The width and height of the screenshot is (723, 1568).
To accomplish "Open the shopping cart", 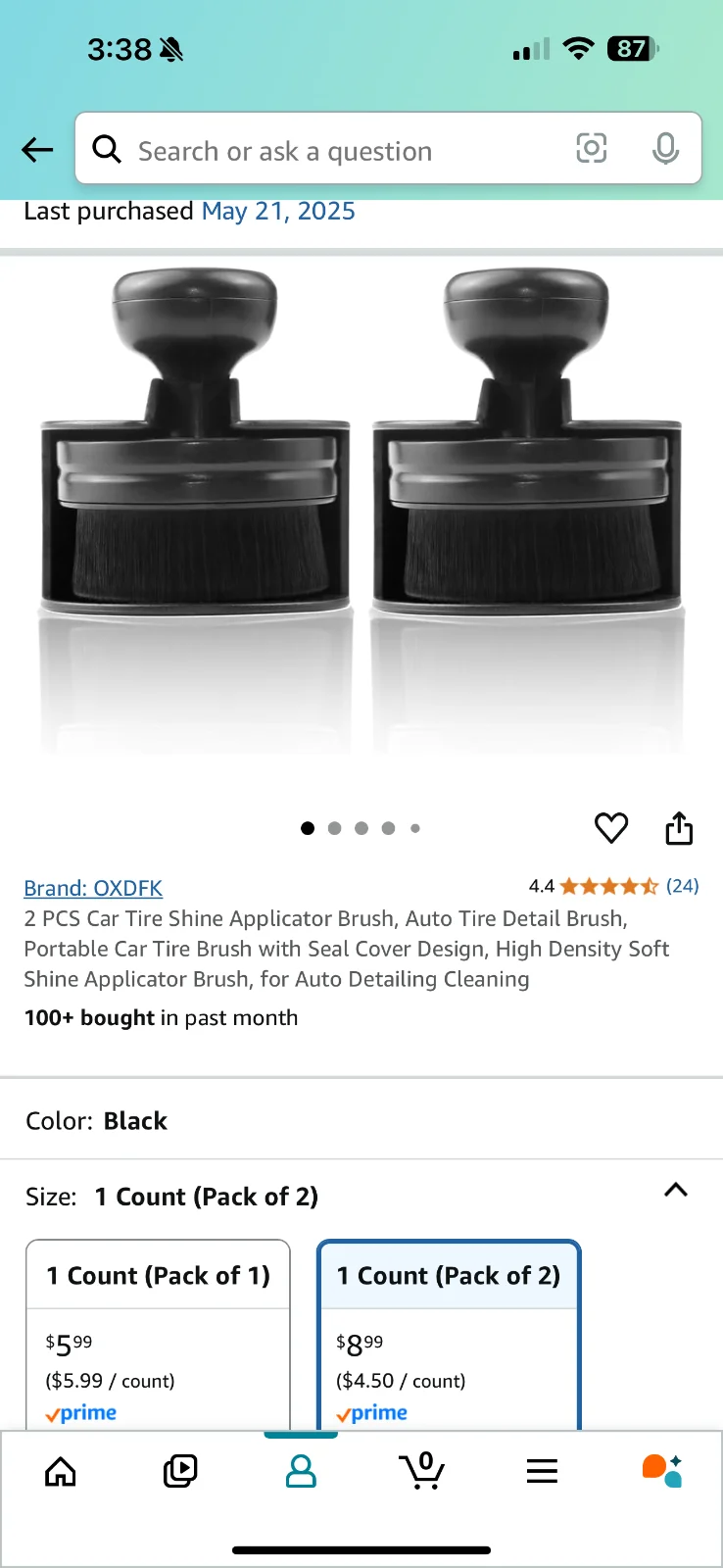I will (x=422, y=1471).
